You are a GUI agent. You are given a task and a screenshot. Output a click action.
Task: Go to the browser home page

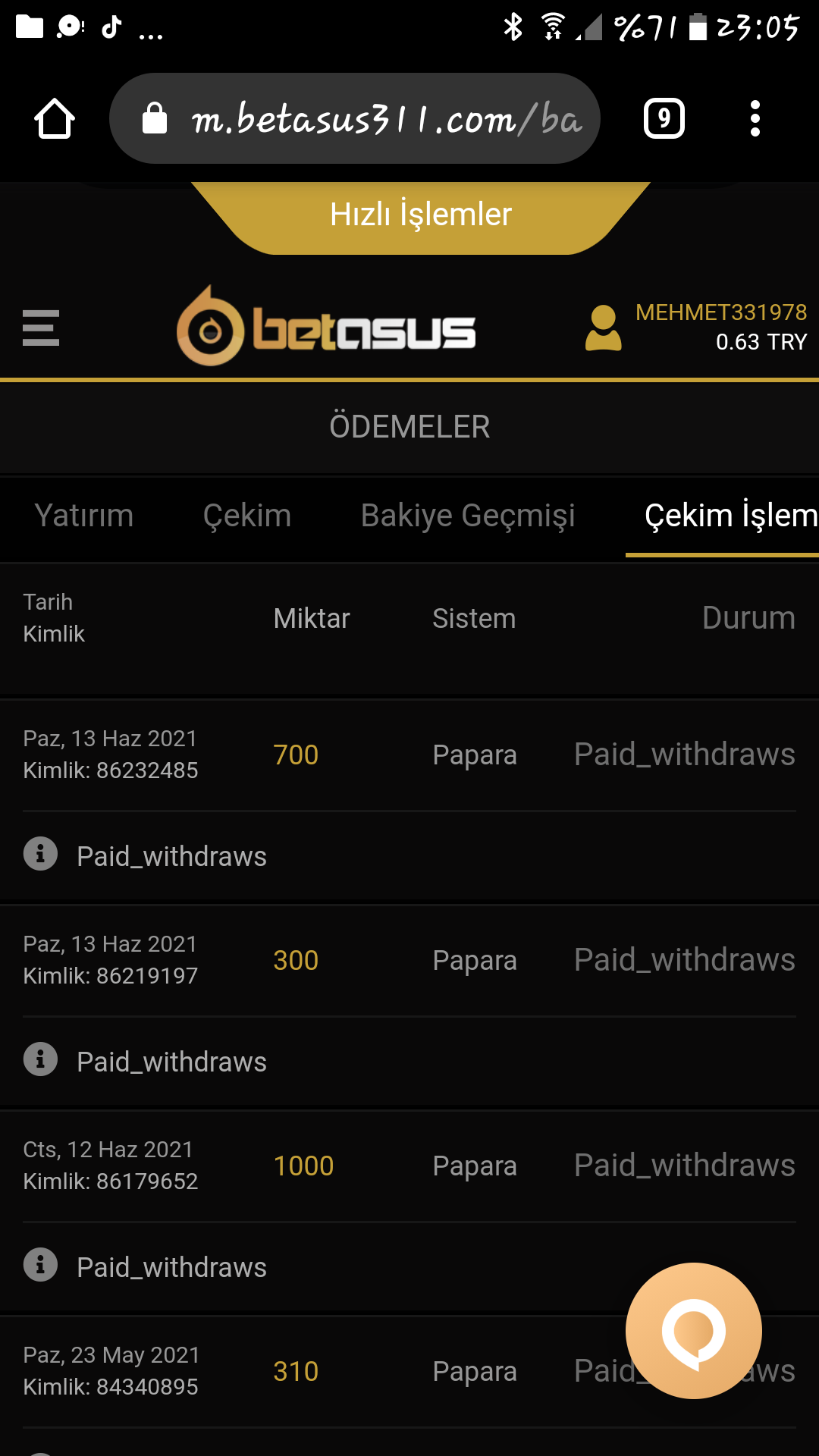[x=55, y=119]
